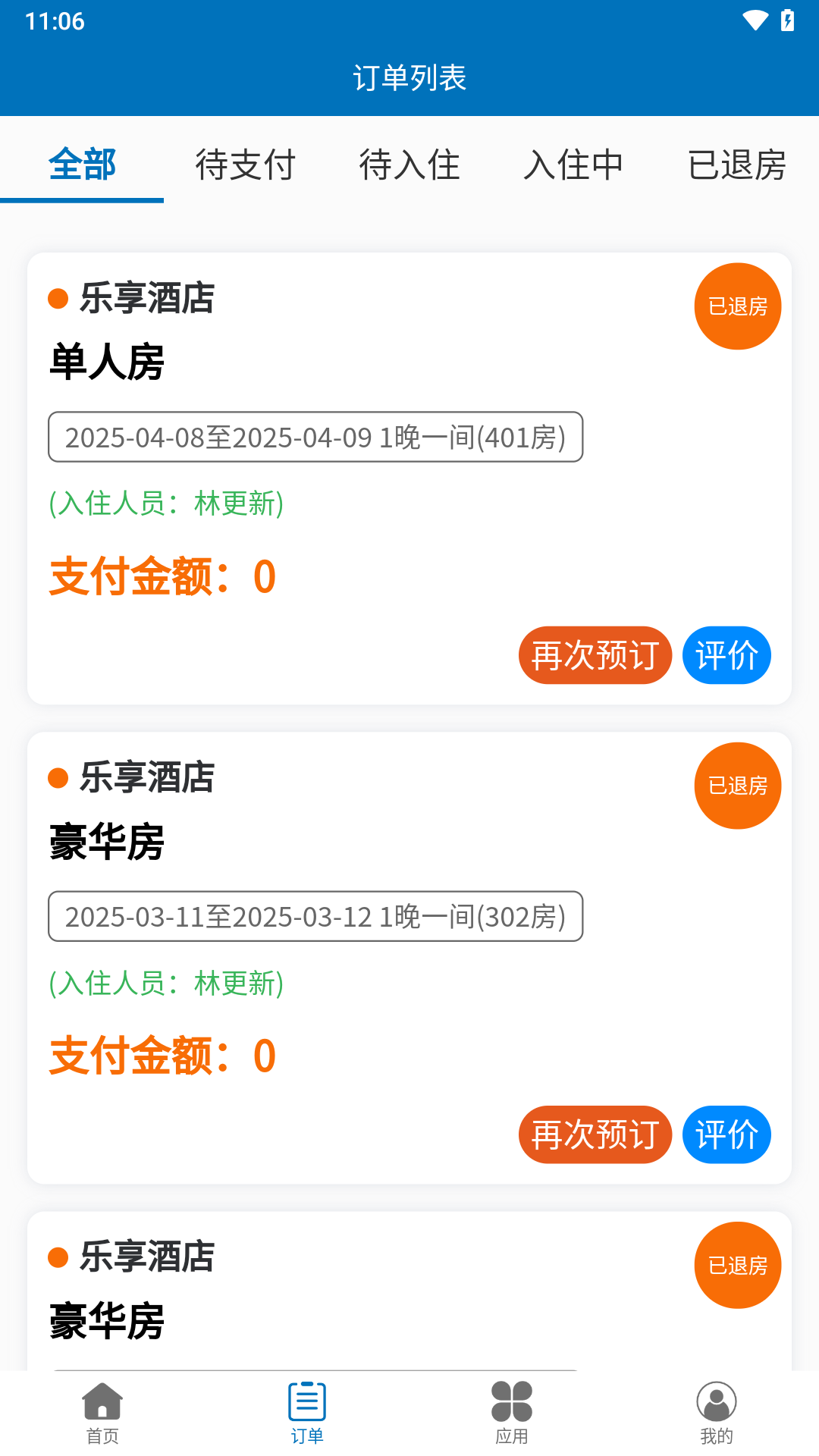Open the 应用 apps icon
Screen dimensions: 819x1456
point(512,1405)
